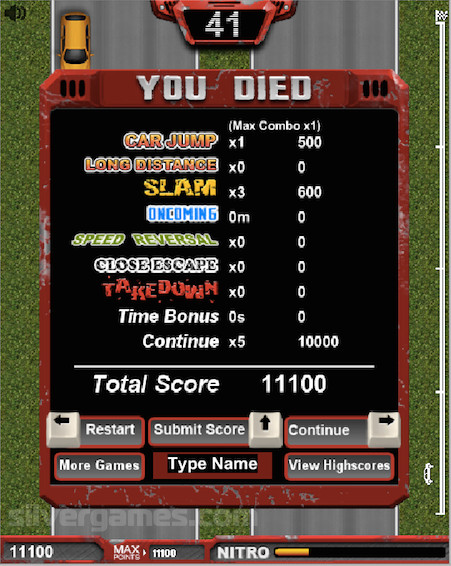The width and height of the screenshot is (451, 566).
Task: Restart the game
Action: pyautogui.click(x=96, y=430)
